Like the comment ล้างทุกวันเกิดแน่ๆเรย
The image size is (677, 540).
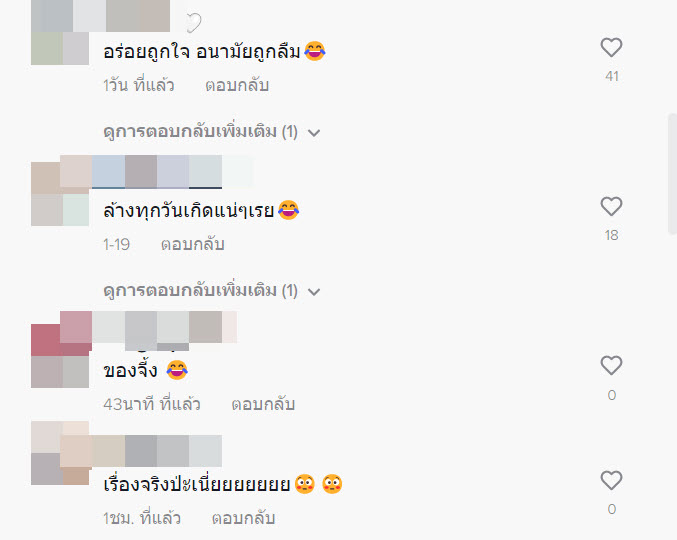[611, 207]
